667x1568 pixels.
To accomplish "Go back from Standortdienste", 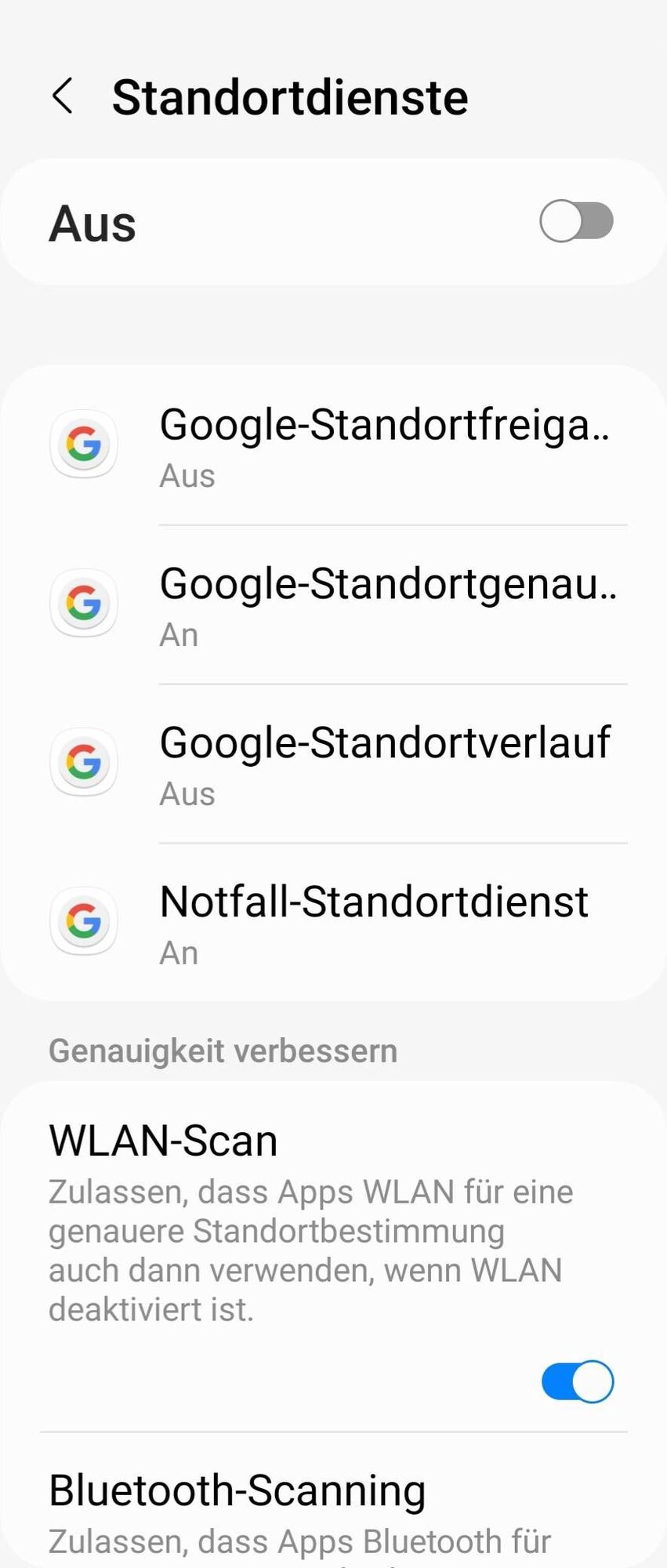I will [x=63, y=97].
